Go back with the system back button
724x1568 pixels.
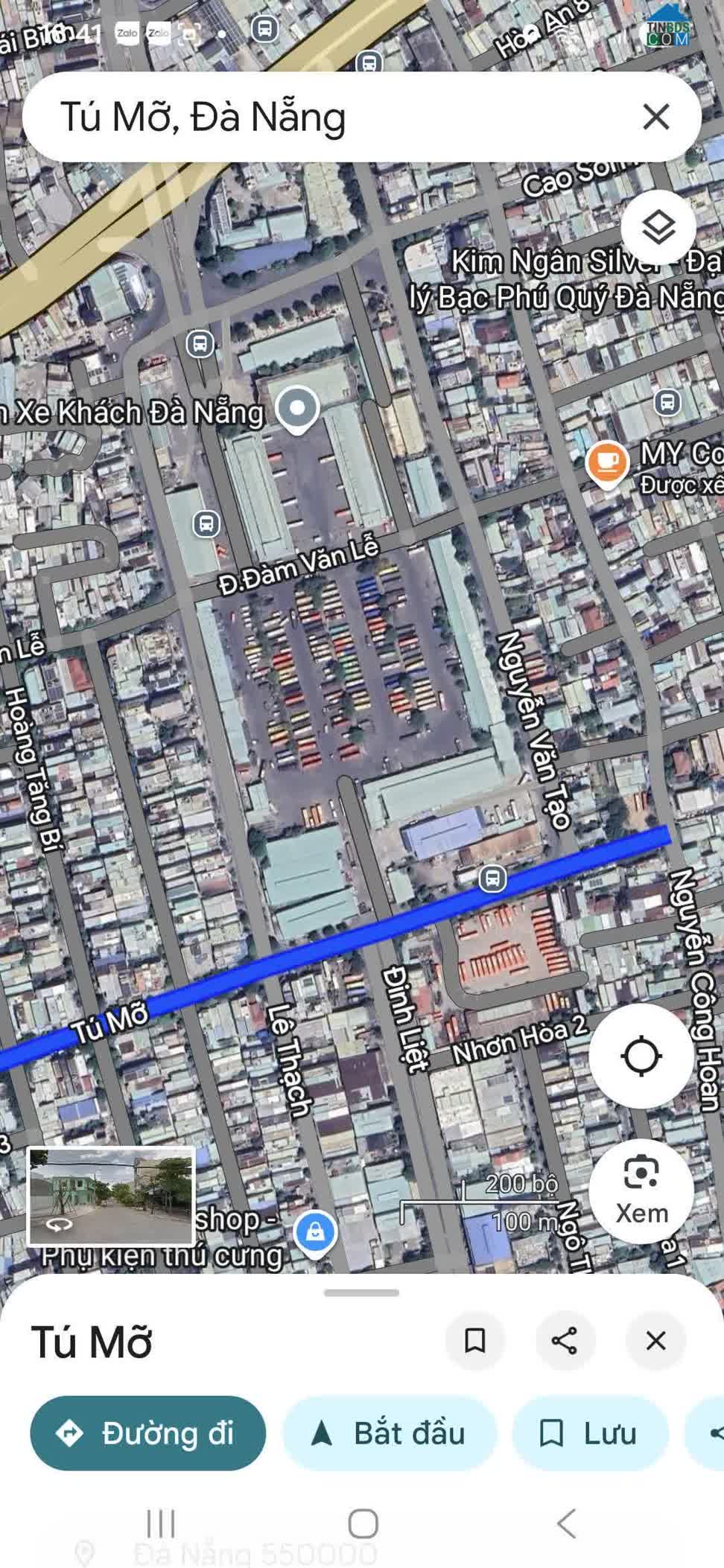click(566, 1523)
